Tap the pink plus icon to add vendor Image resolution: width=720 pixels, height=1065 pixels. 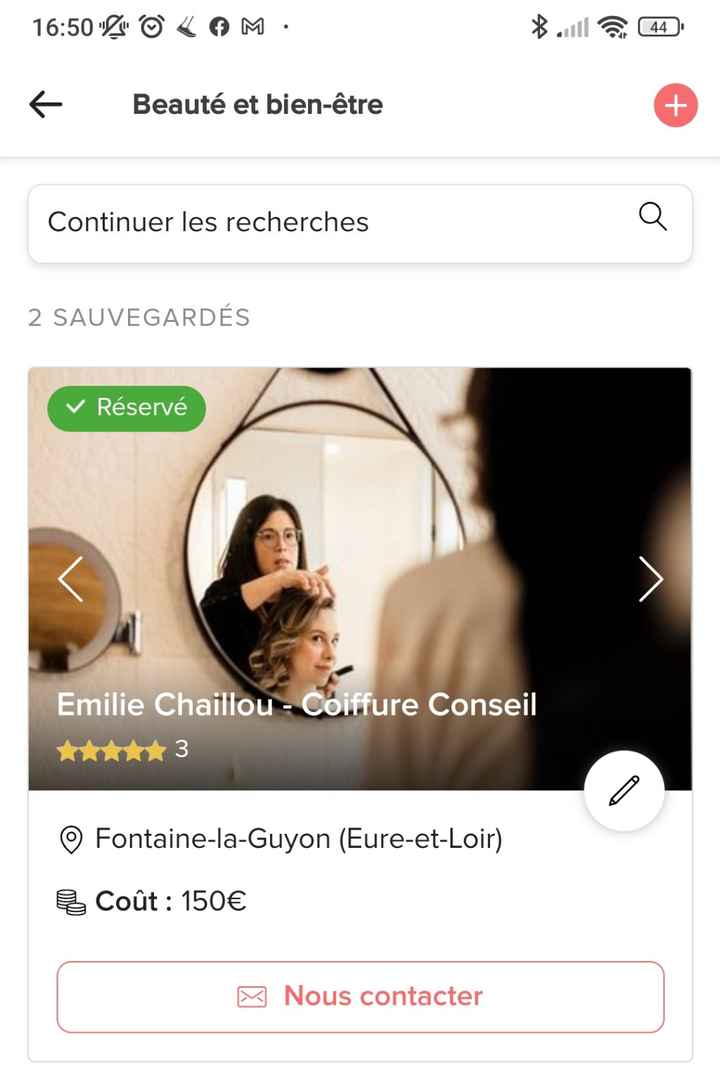click(x=675, y=104)
